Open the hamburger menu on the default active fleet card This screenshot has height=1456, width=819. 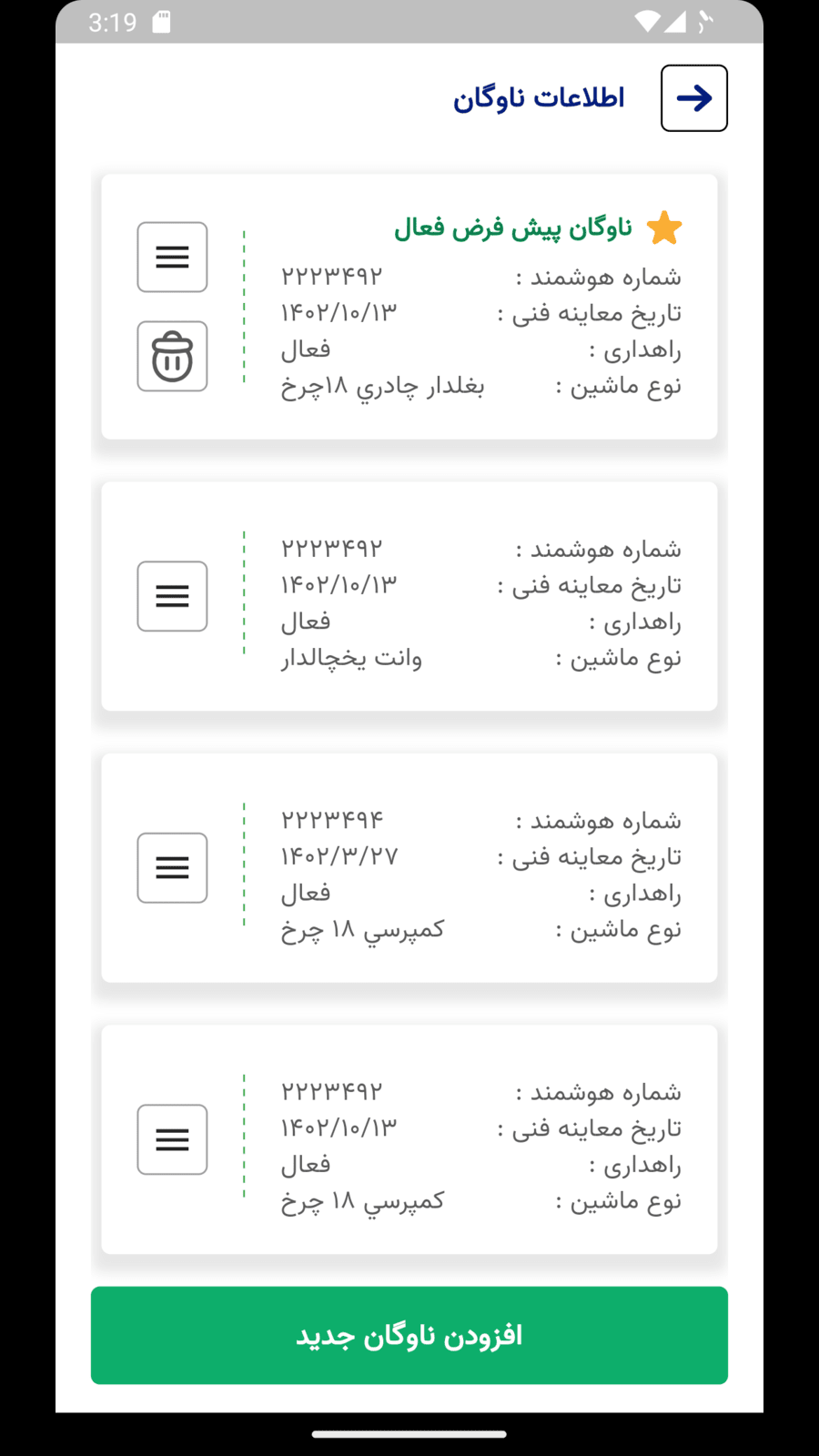(171, 258)
